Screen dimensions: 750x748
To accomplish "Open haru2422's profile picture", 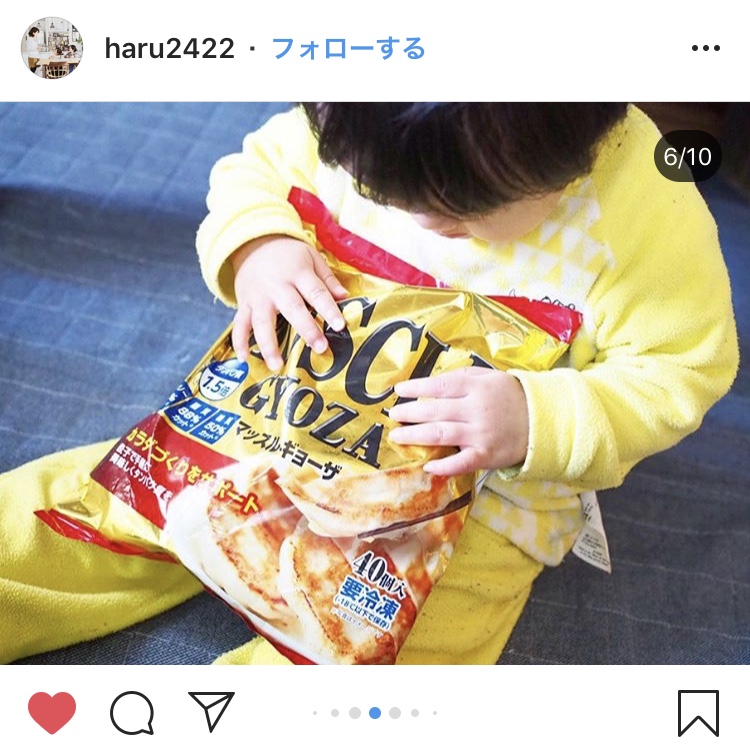I will point(51,47).
